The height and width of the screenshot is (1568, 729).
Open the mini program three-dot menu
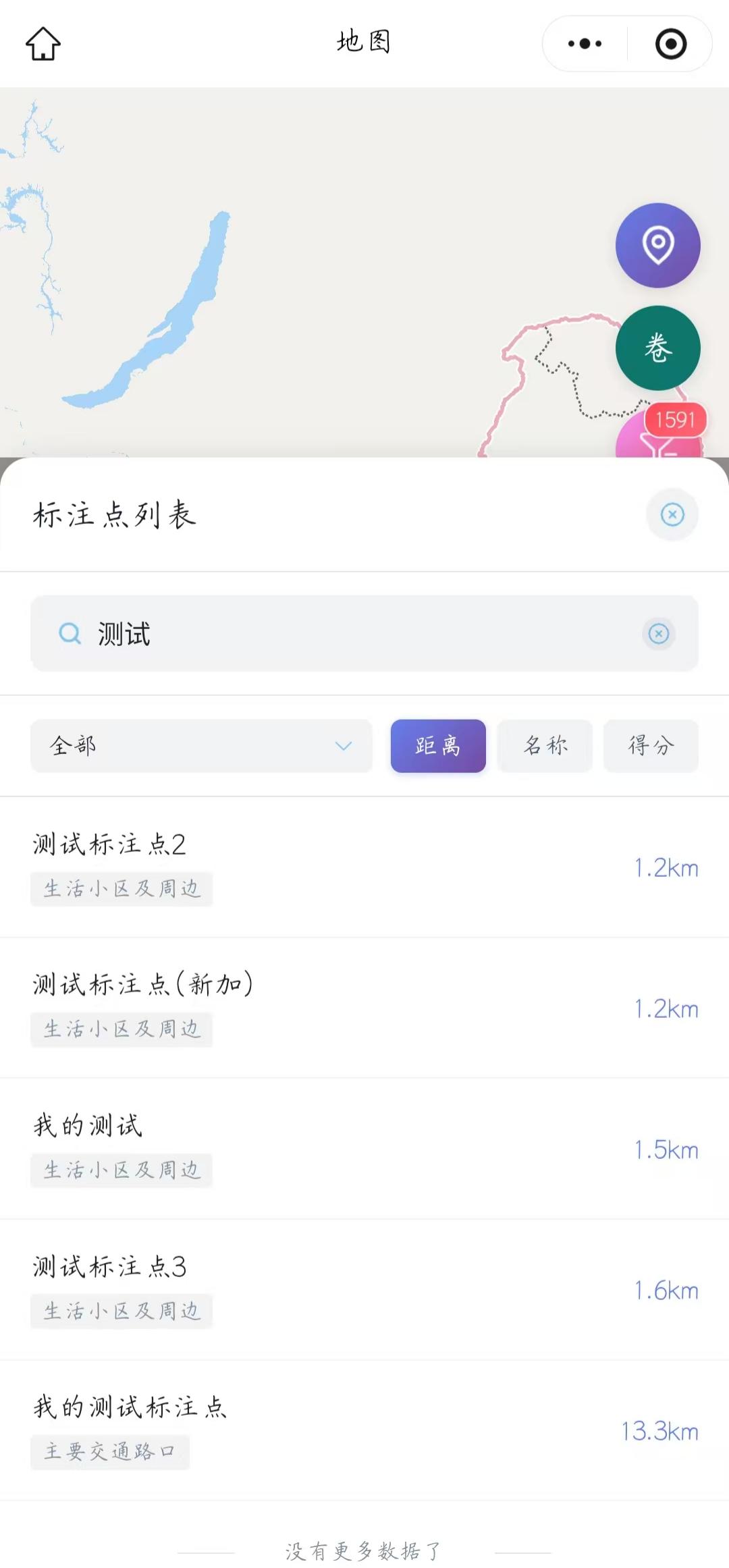pyautogui.click(x=585, y=44)
